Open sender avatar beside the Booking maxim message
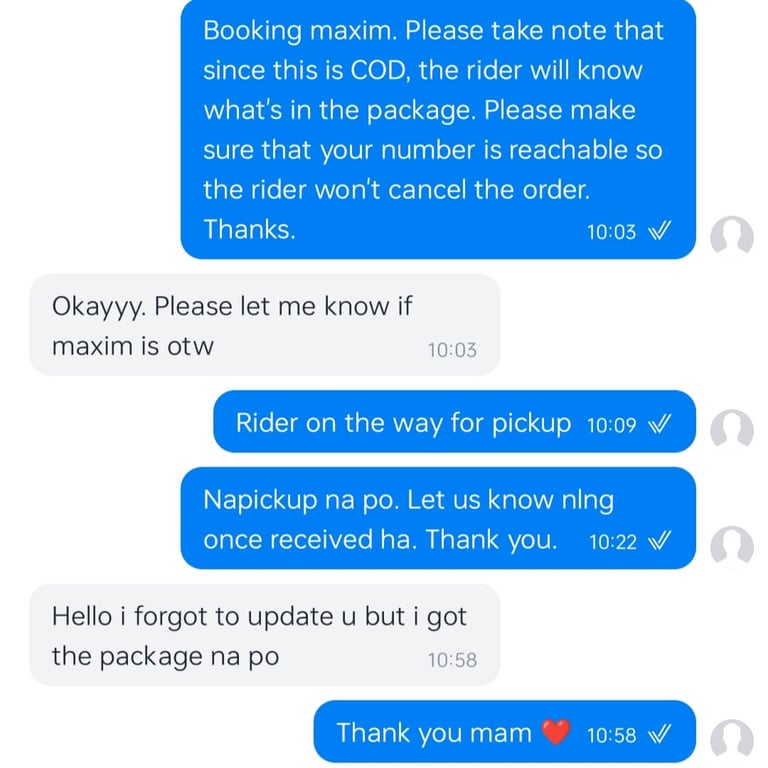Viewport: 768px width, 768px height. click(732, 236)
